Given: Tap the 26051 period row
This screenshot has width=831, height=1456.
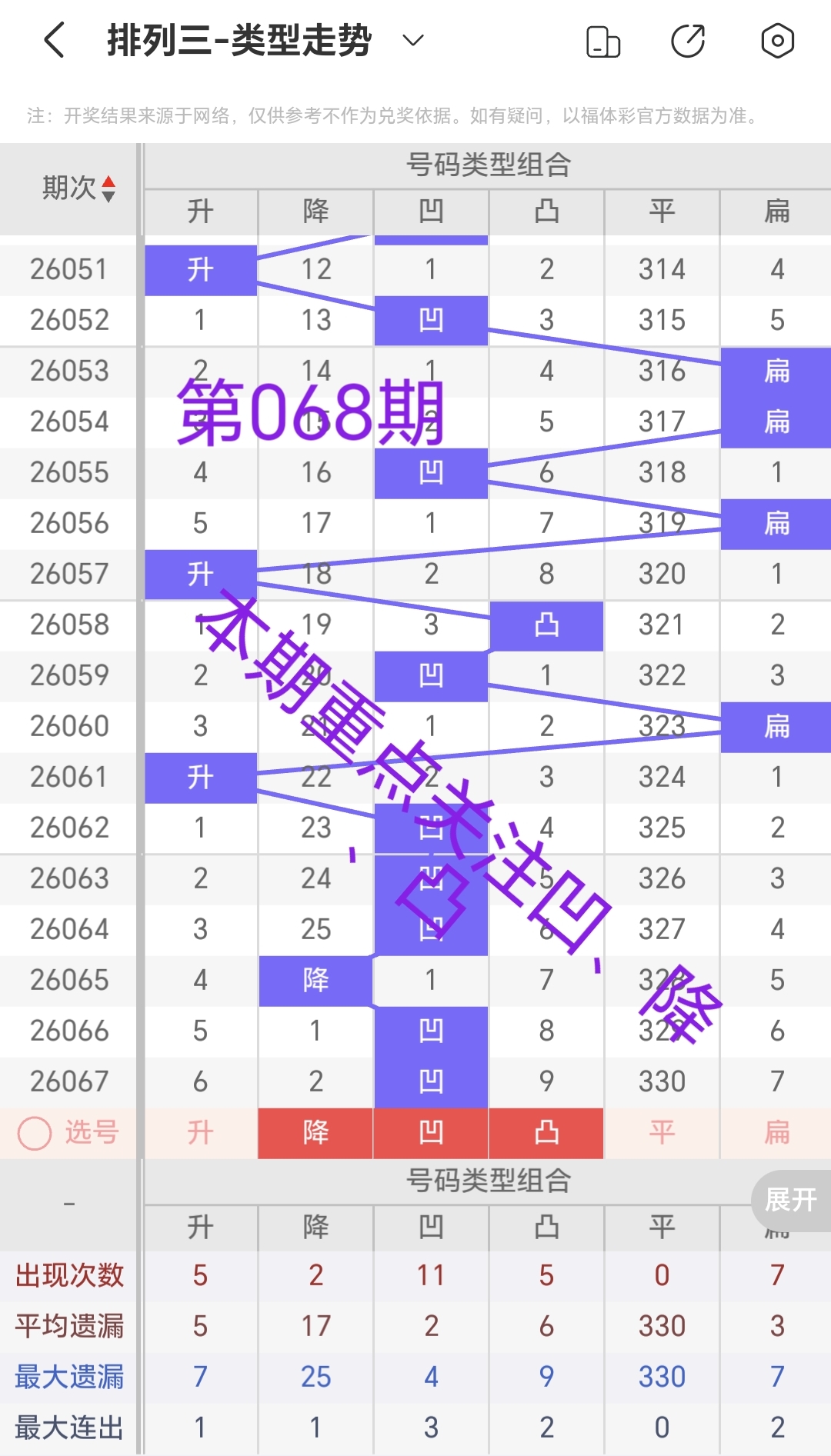Looking at the screenshot, I should (68, 269).
